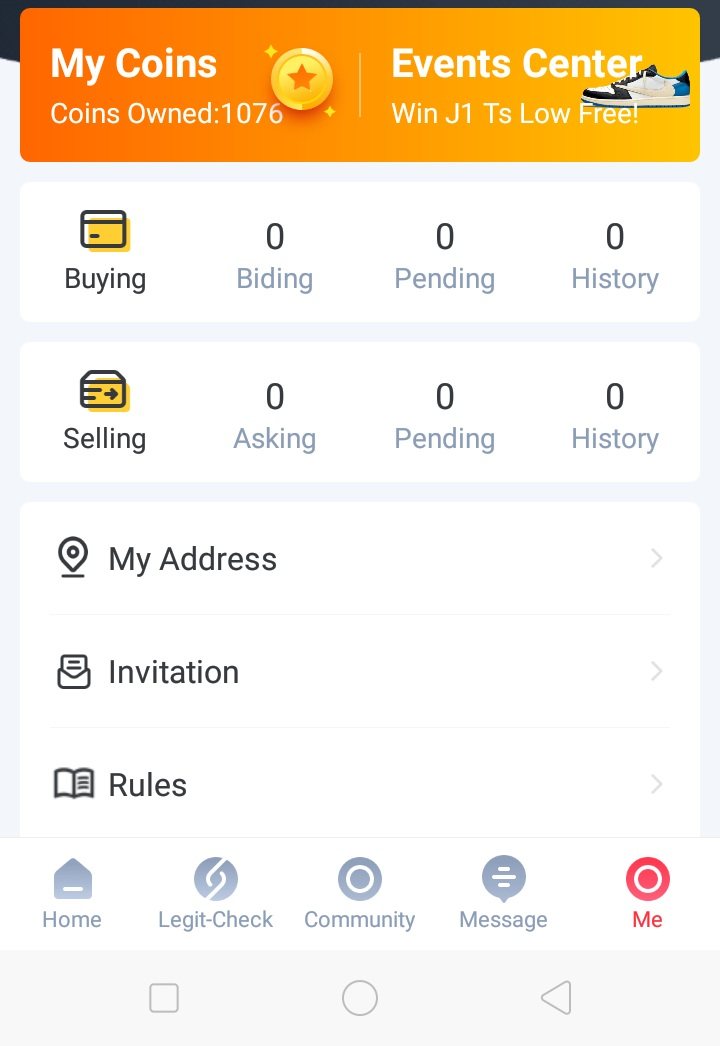Switch to the Legit-Check tab
Viewport: 720px width, 1046px height.
click(216, 893)
